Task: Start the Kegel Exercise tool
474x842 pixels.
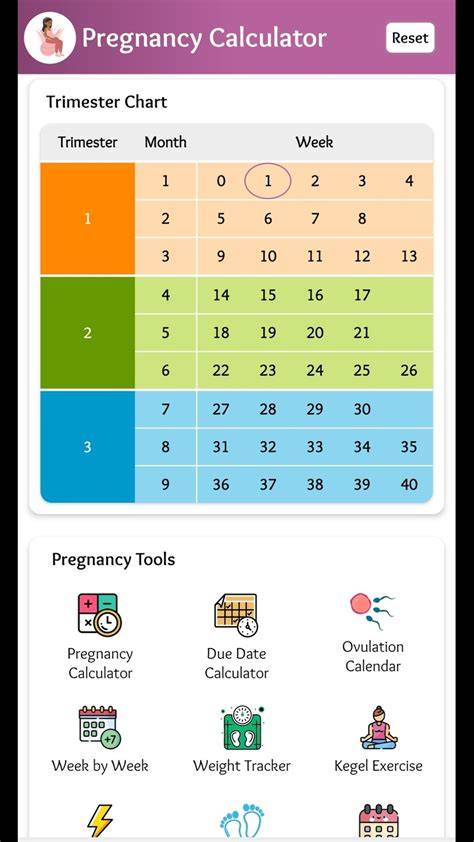Action: (x=378, y=739)
